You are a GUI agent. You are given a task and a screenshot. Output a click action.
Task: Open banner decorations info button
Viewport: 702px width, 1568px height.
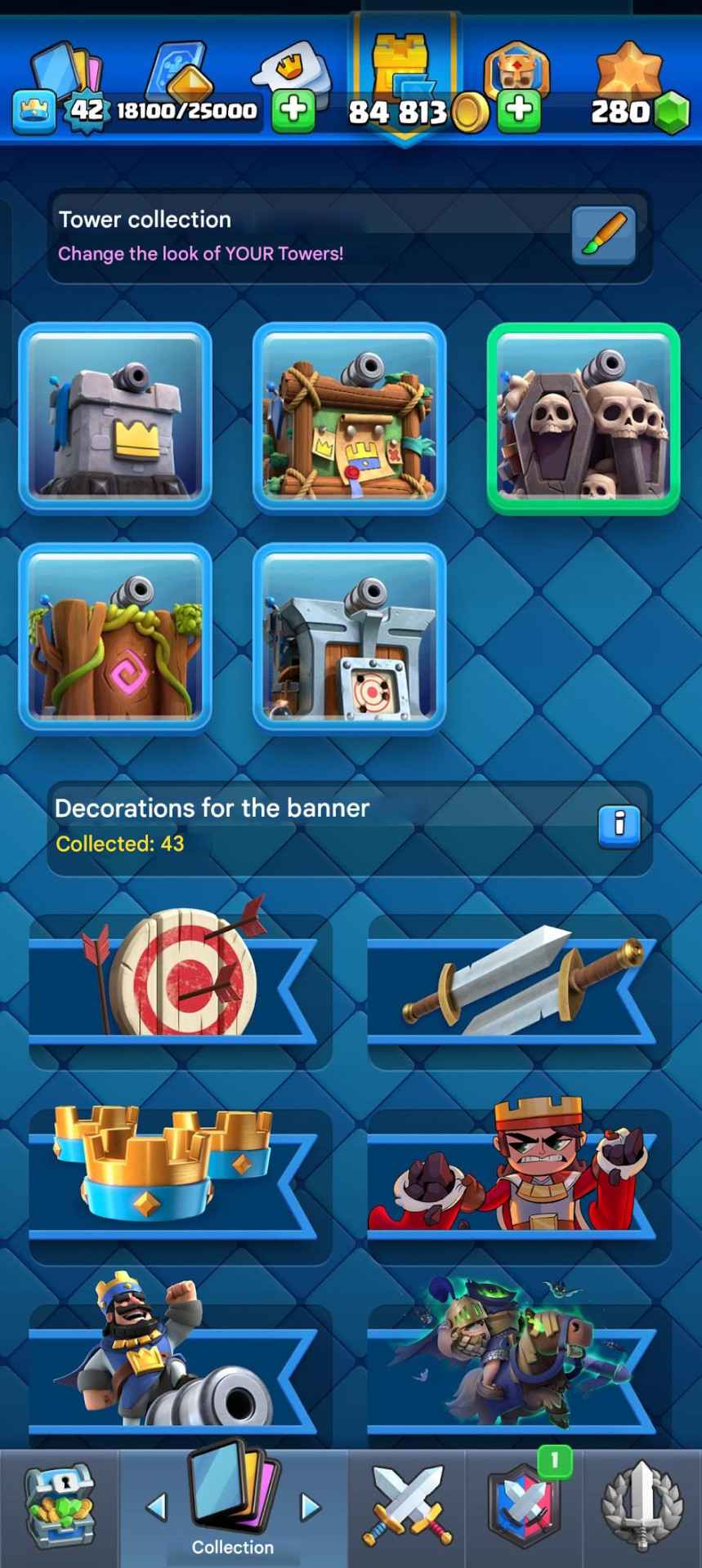619,826
